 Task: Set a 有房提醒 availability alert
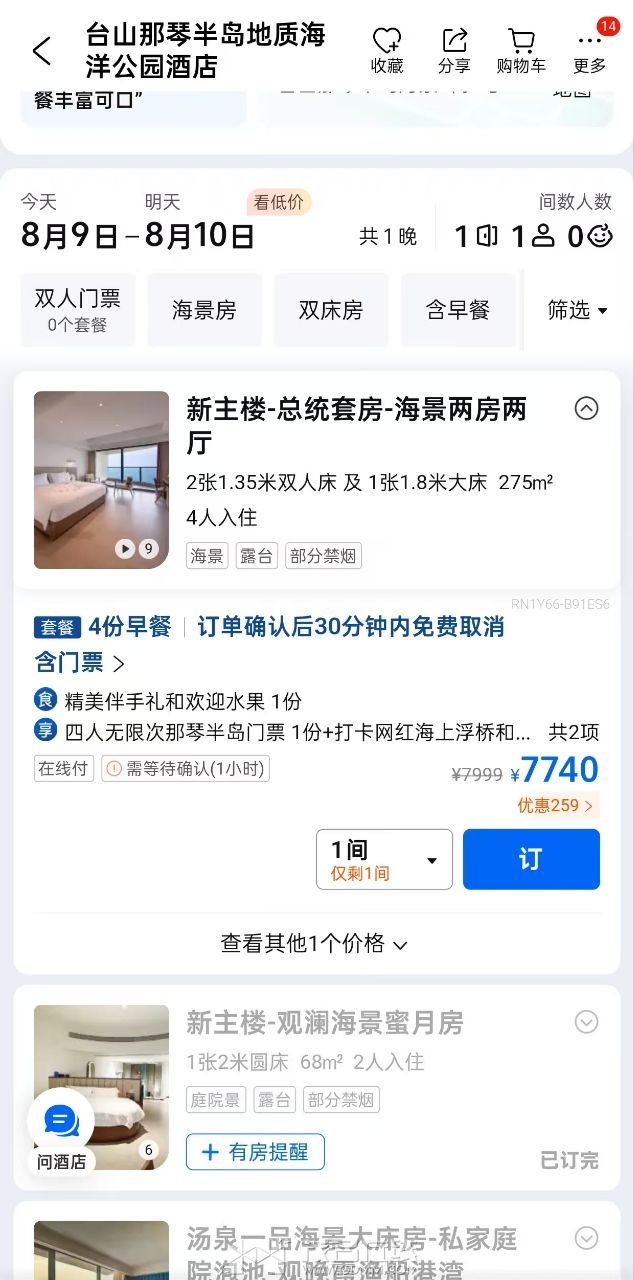click(255, 1152)
